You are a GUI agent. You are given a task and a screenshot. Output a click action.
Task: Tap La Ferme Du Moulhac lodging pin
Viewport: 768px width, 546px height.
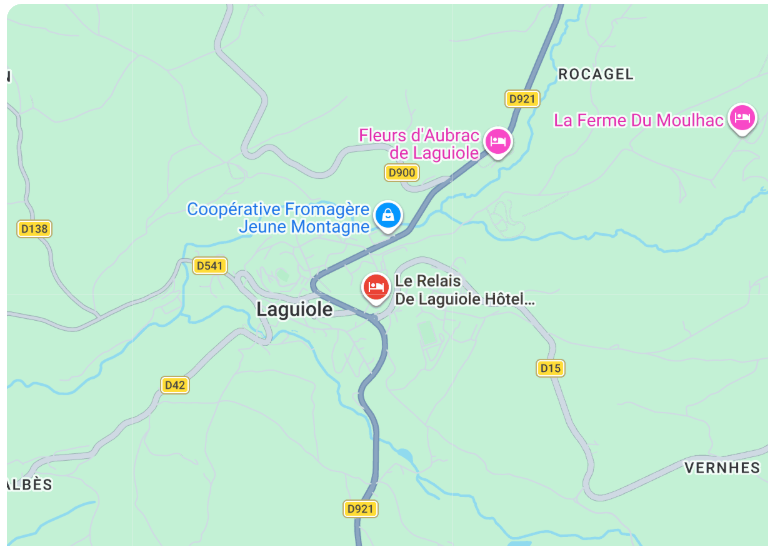click(741, 119)
